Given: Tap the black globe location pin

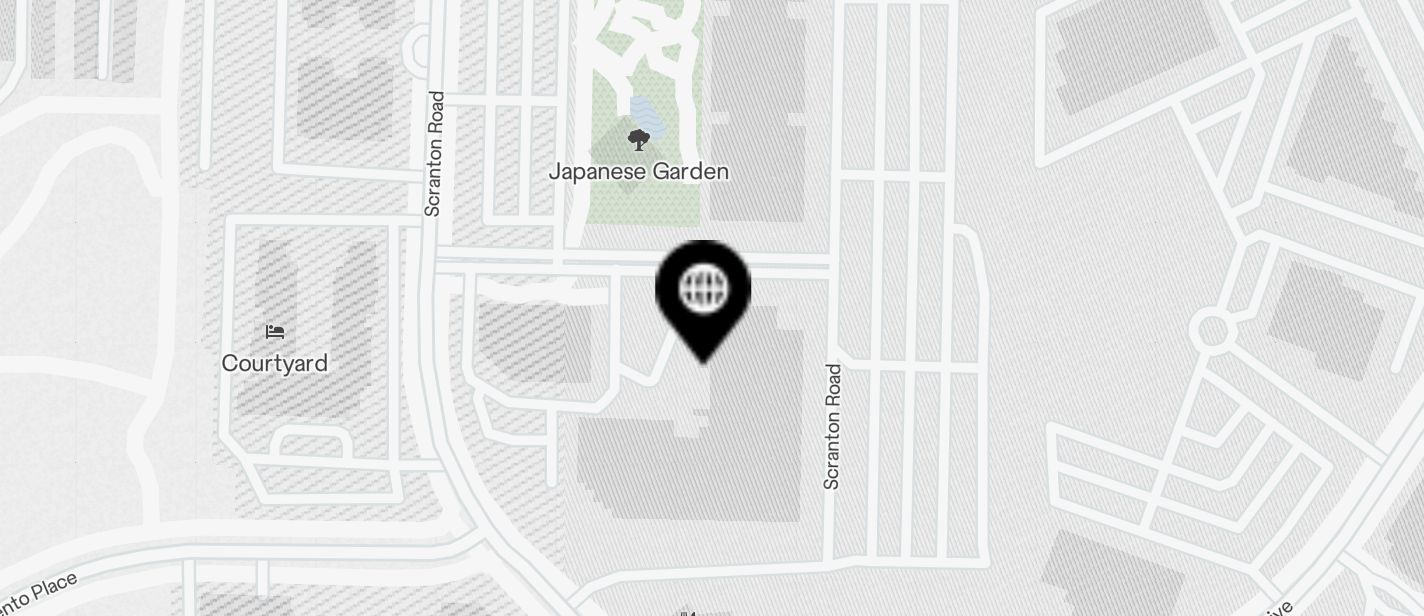Looking at the screenshot, I should 703,291.
